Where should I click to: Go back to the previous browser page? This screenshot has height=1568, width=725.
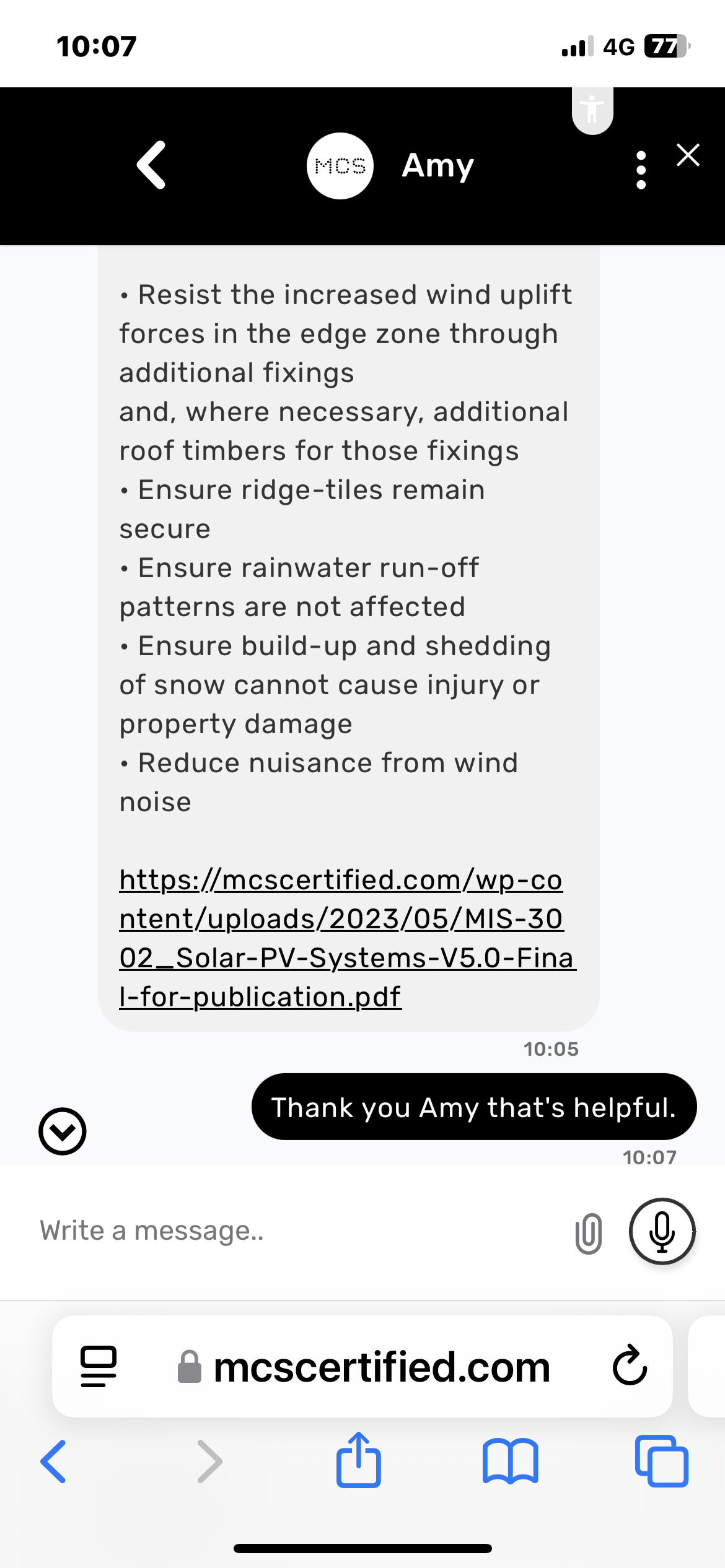(53, 1461)
